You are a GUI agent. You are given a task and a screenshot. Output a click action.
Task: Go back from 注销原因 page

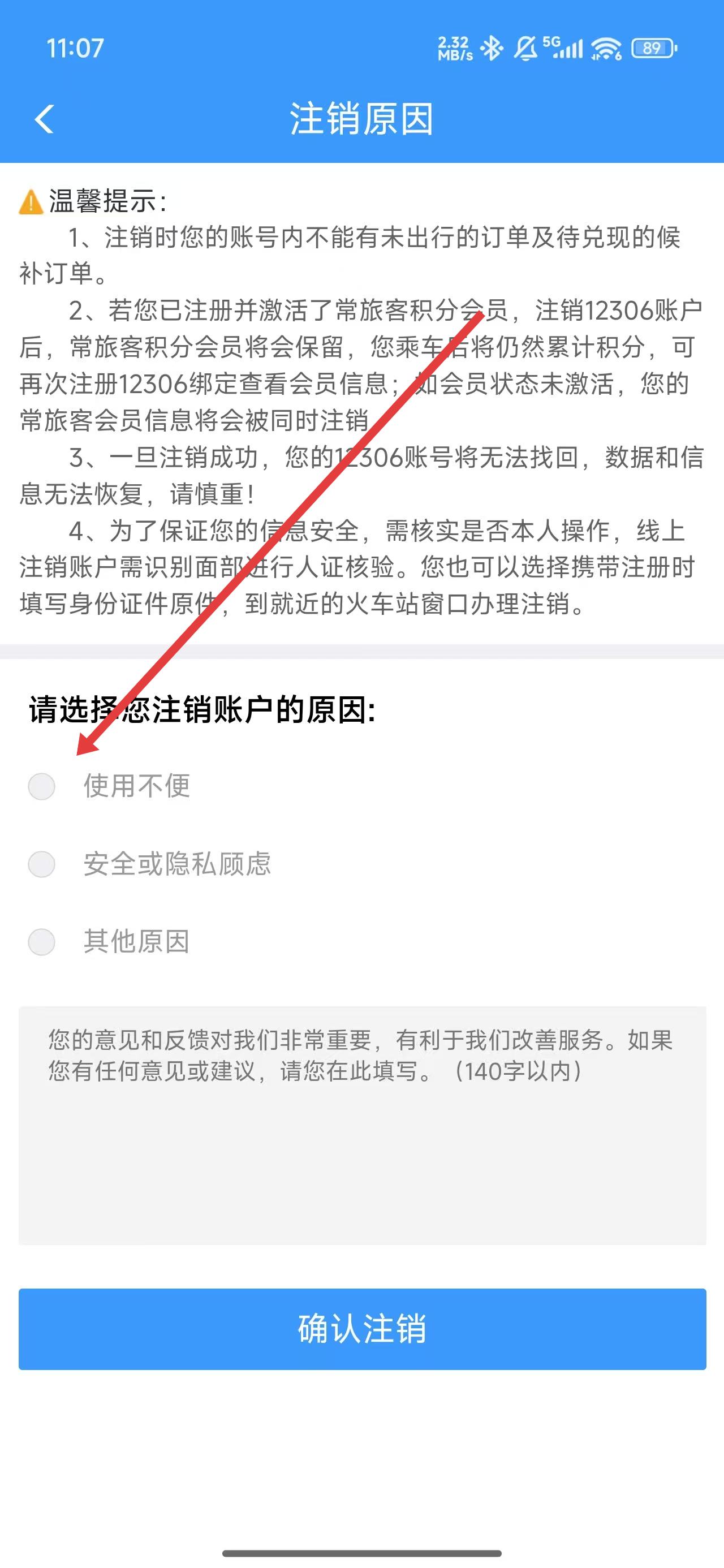click(x=45, y=119)
